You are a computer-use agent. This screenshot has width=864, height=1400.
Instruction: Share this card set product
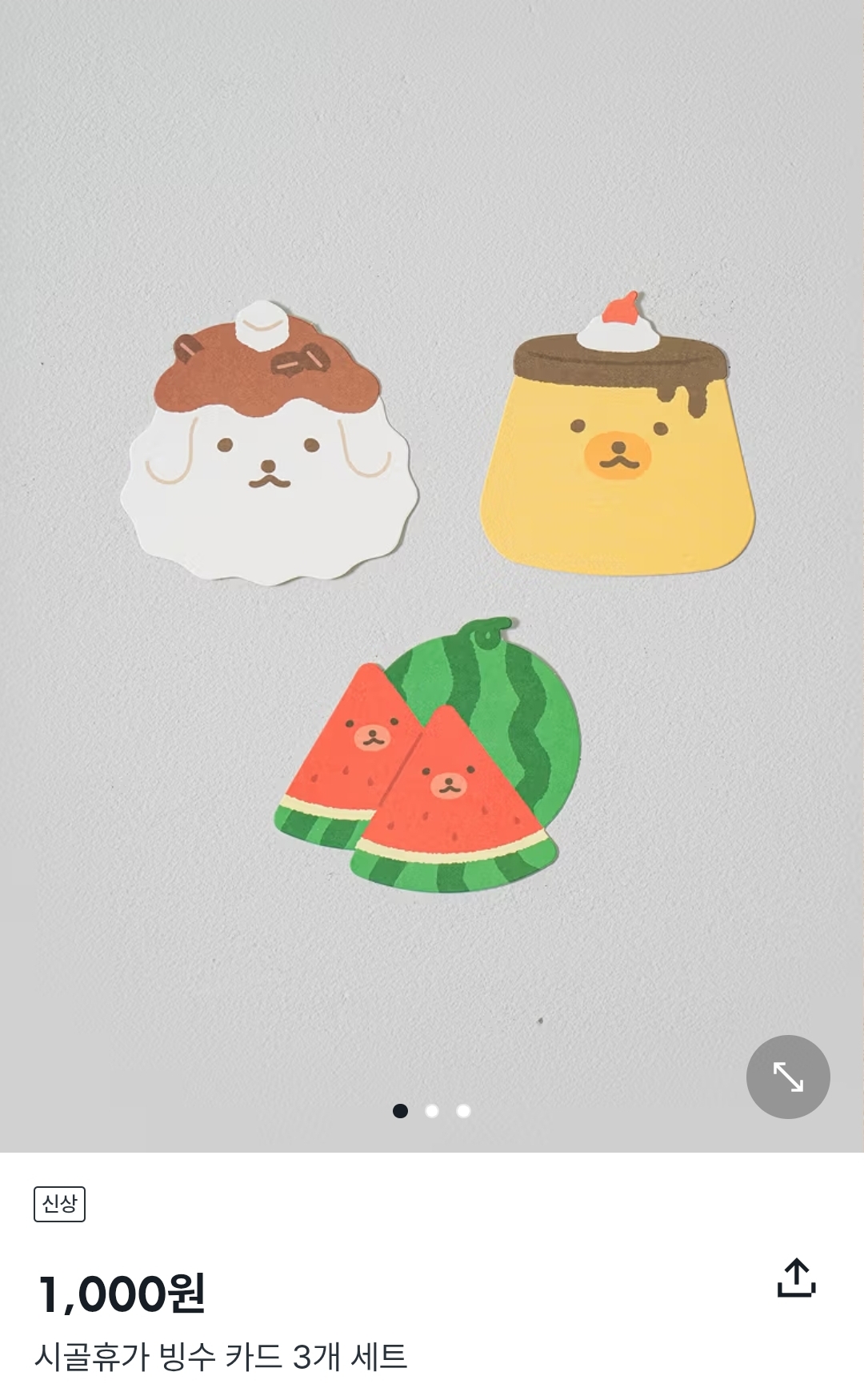pos(796,1278)
